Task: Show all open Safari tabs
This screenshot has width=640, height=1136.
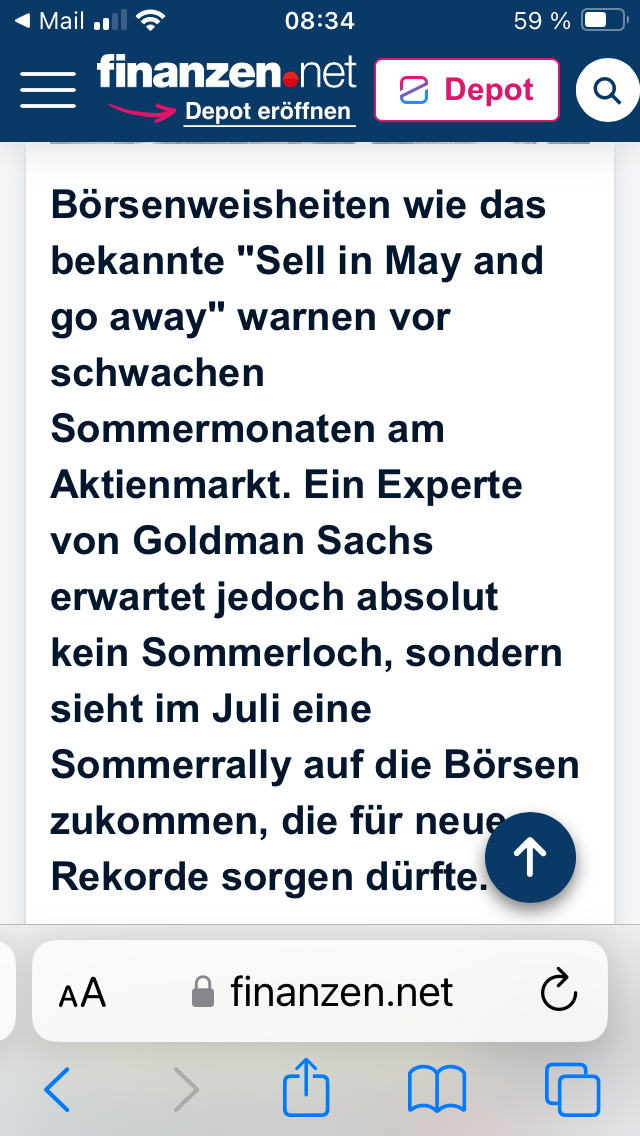Action: pos(571,1088)
